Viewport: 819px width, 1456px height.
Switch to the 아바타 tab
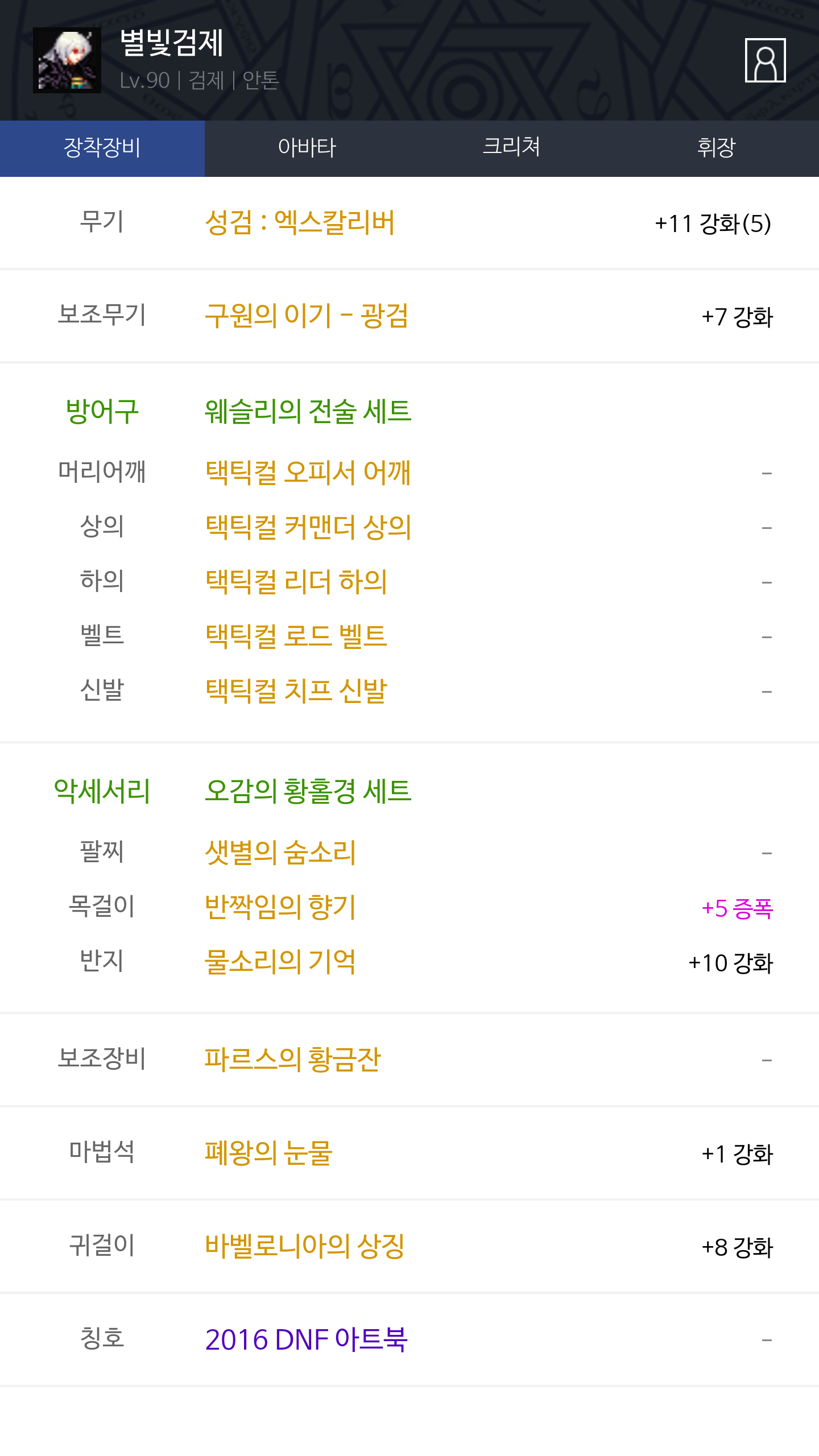(x=307, y=148)
